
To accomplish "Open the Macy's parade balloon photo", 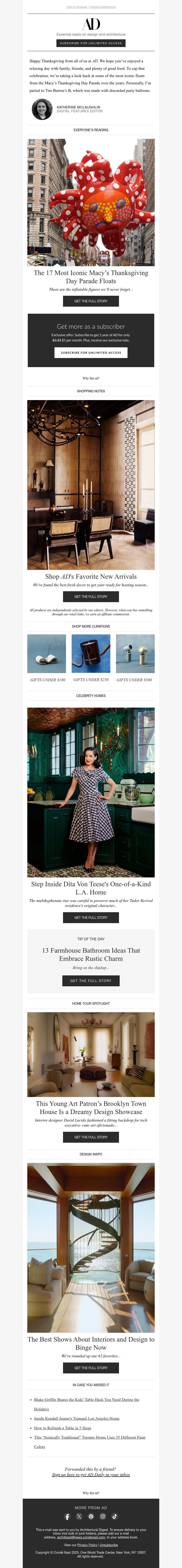I will point(91,202).
